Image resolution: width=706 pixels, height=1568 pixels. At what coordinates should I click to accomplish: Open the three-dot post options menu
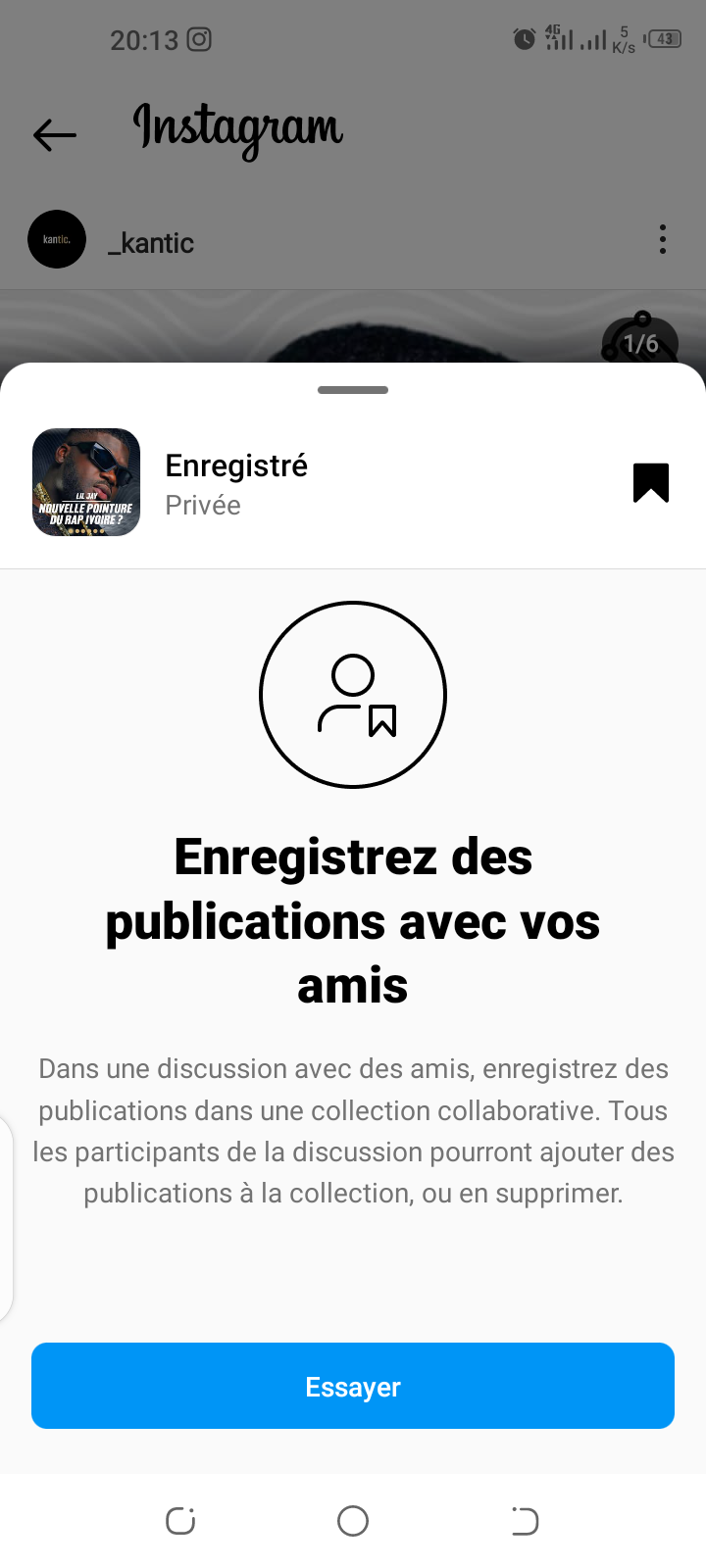point(663,239)
